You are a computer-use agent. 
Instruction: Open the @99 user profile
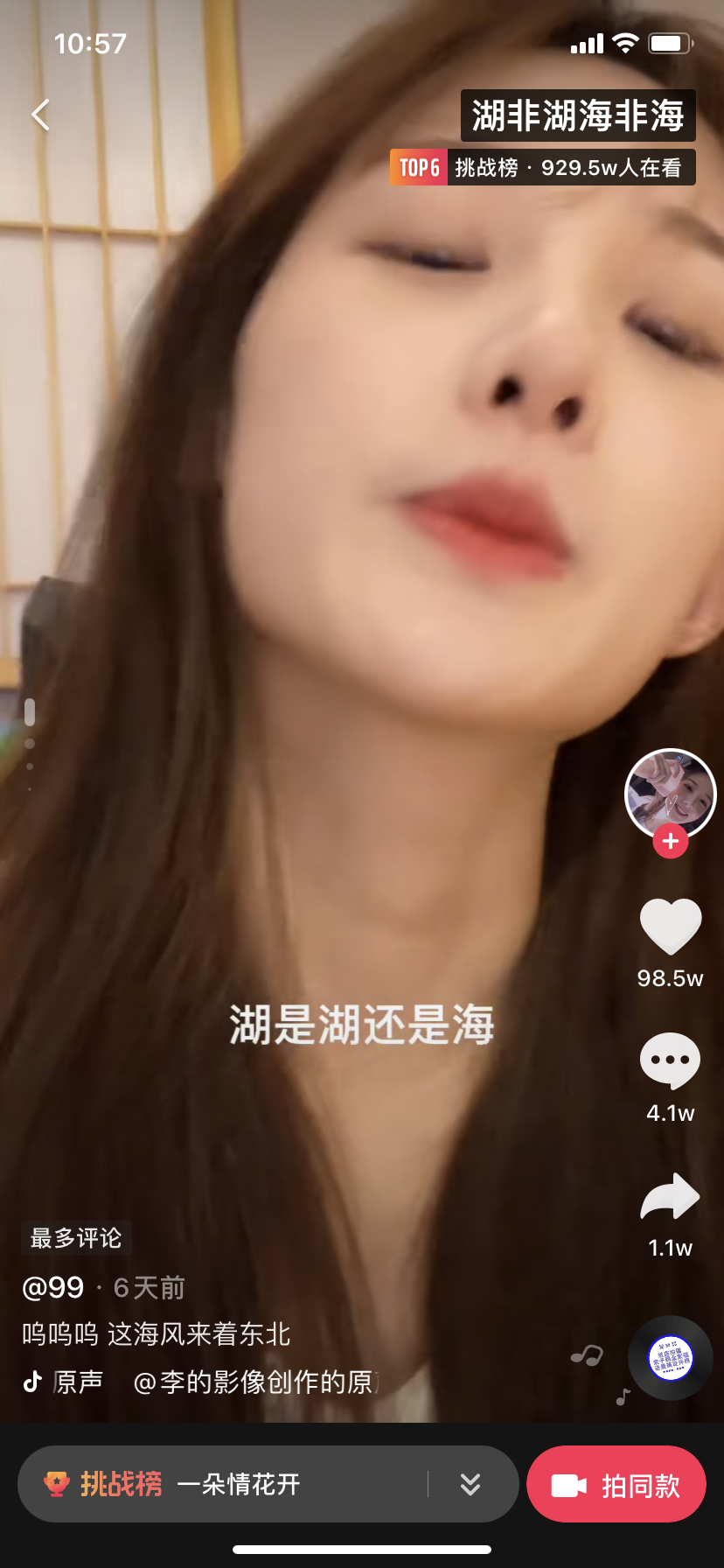53,1287
